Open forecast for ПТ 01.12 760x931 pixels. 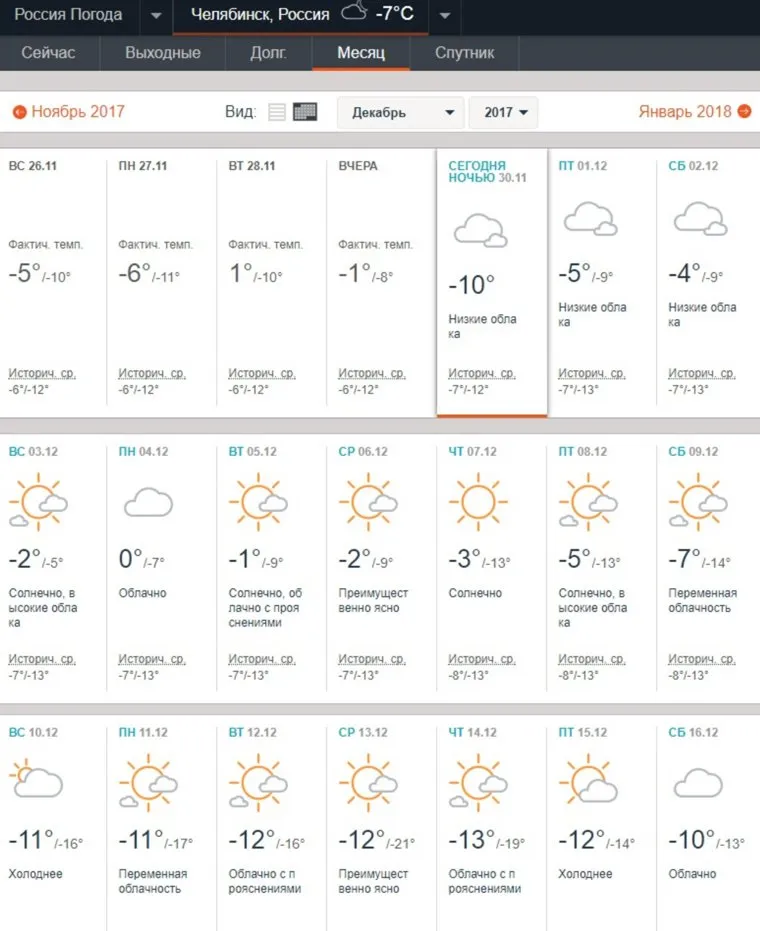click(x=602, y=280)
